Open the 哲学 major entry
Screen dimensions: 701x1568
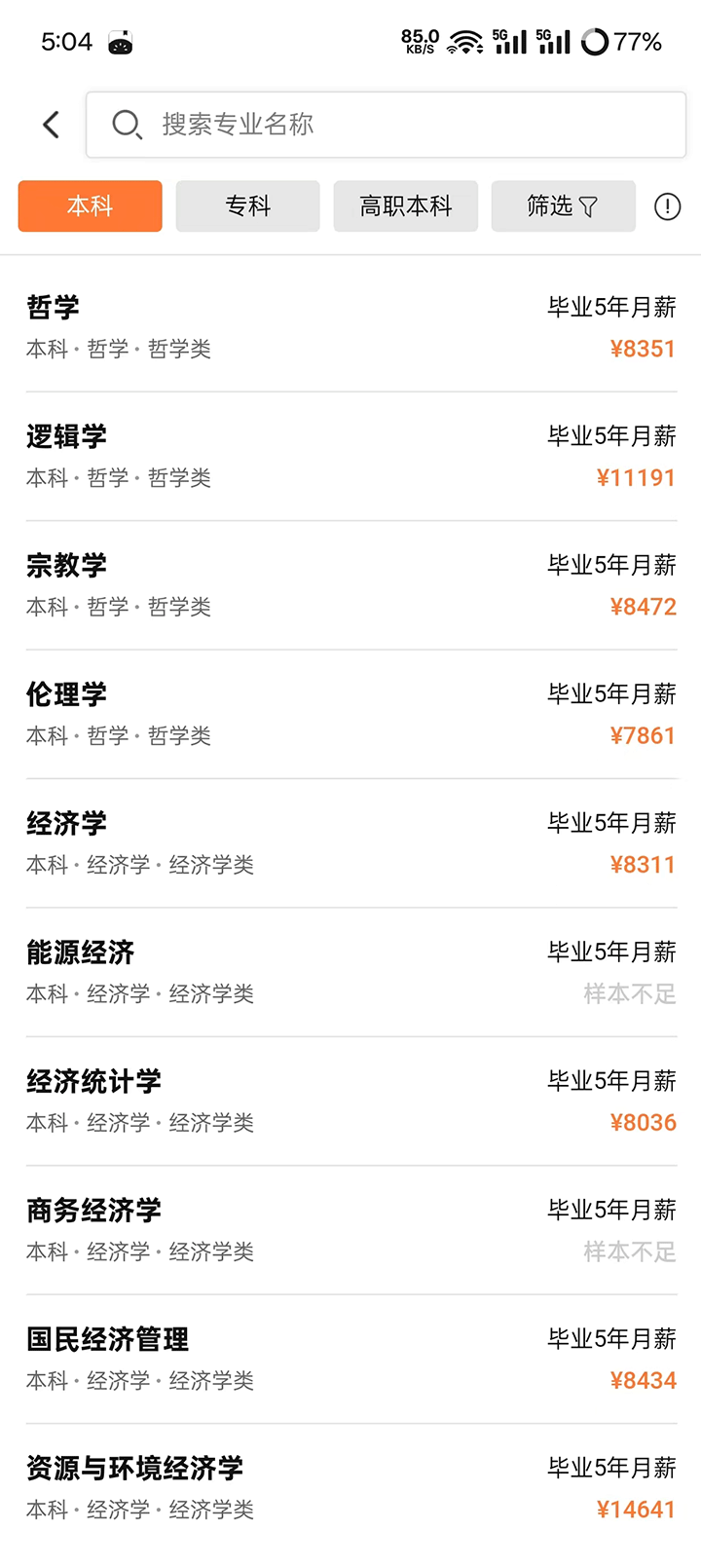[350, 327]
